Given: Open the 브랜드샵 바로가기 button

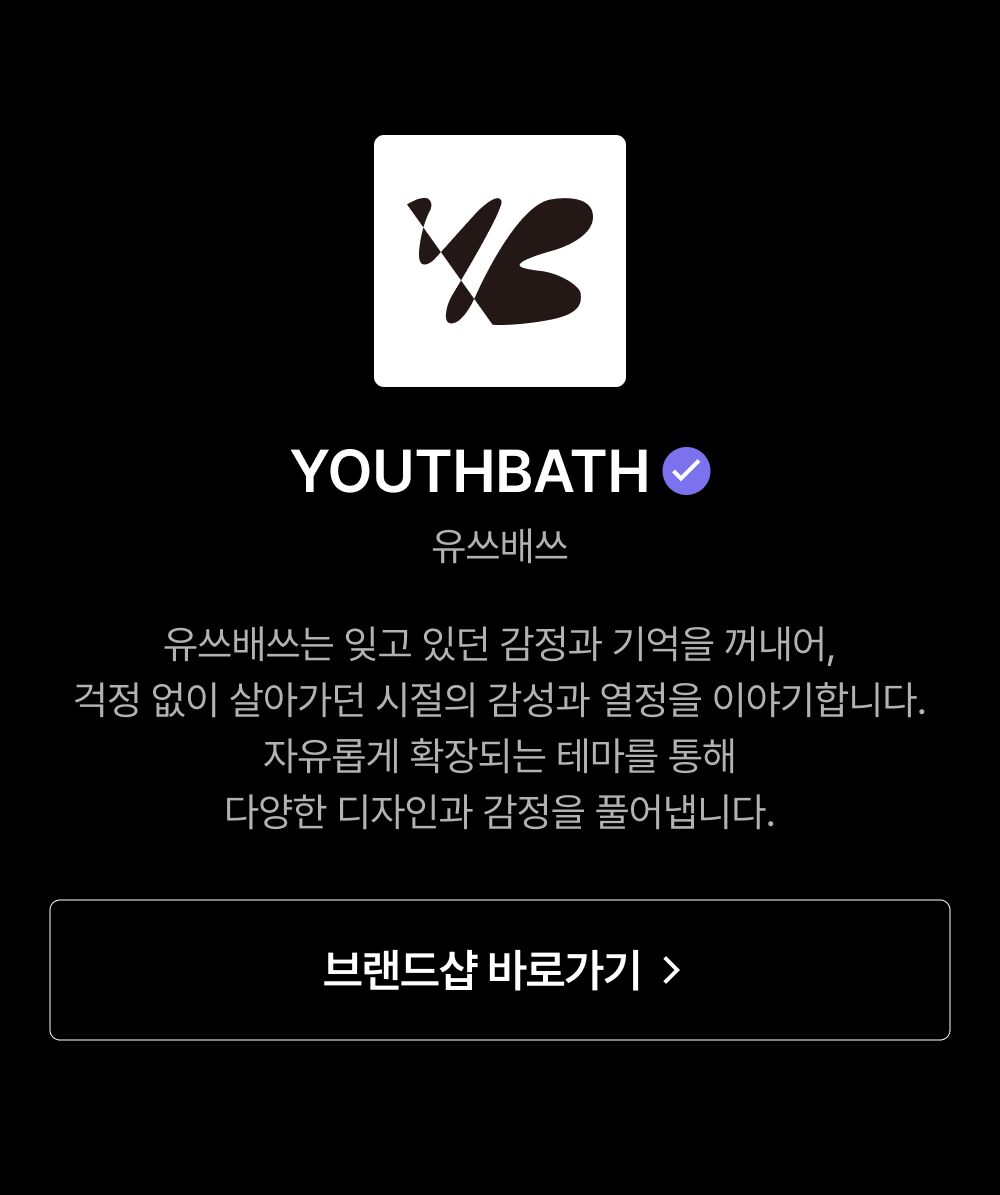Looking at the screenshot, I should [x=500, y=969].
